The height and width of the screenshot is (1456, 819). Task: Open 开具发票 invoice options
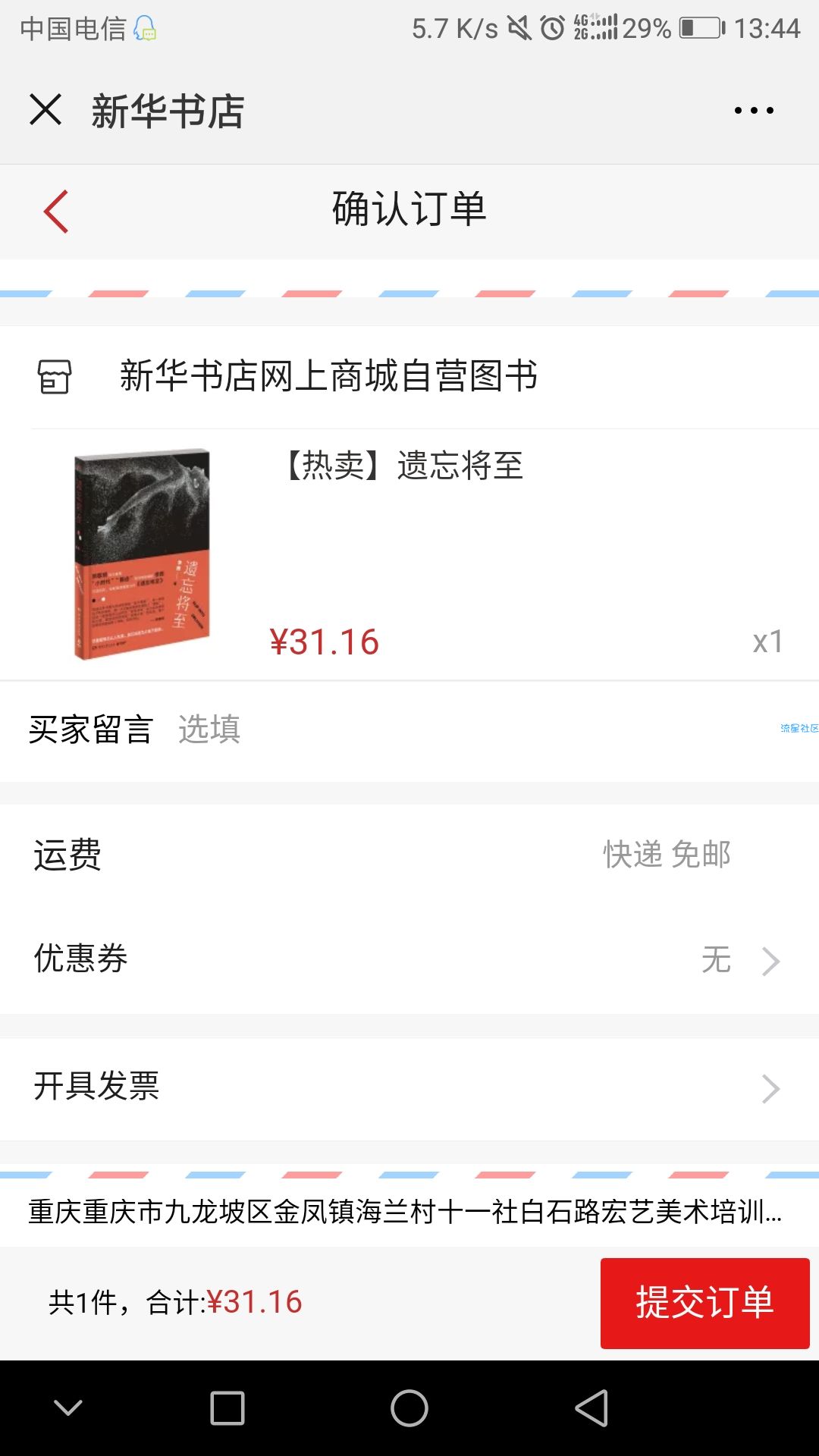(409, 1087)
